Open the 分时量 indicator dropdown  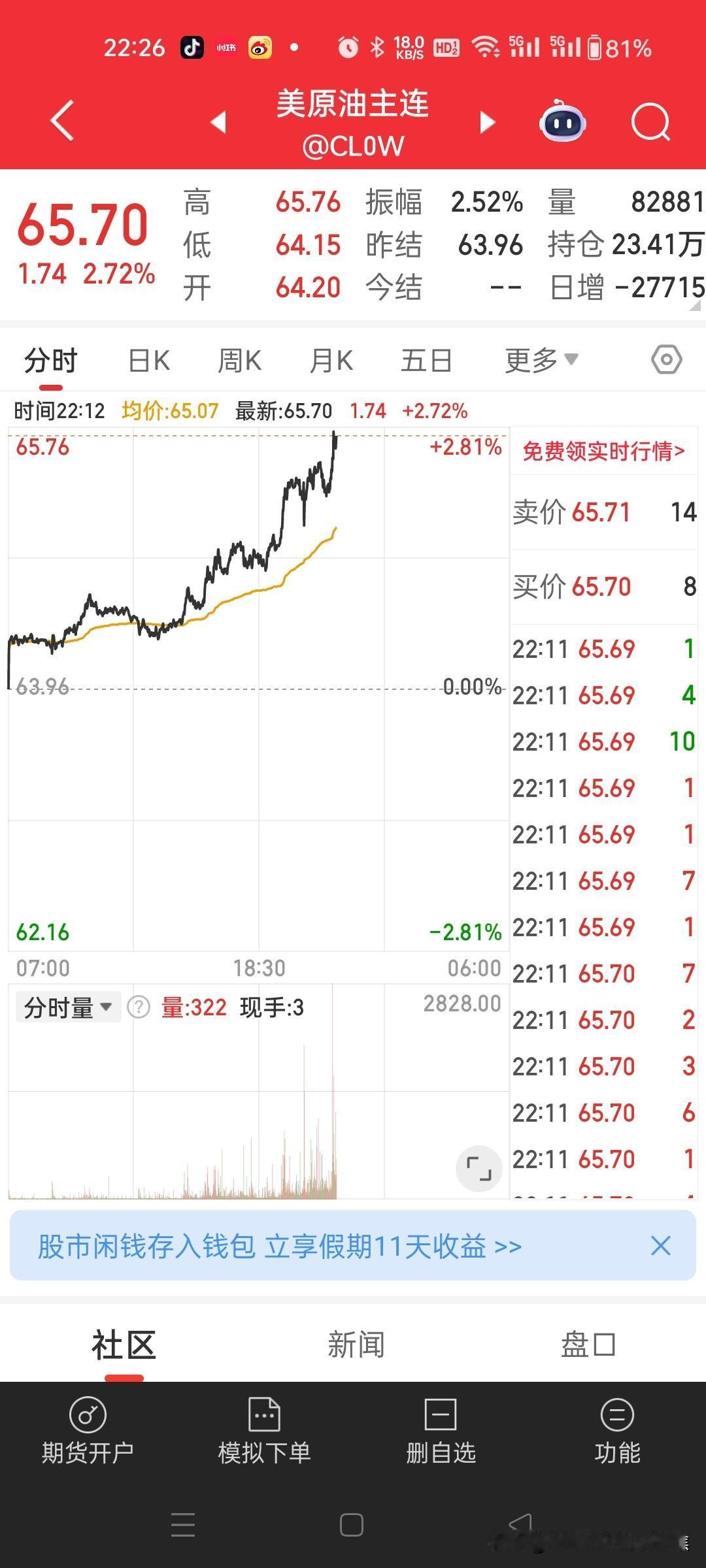point(67,1007)
